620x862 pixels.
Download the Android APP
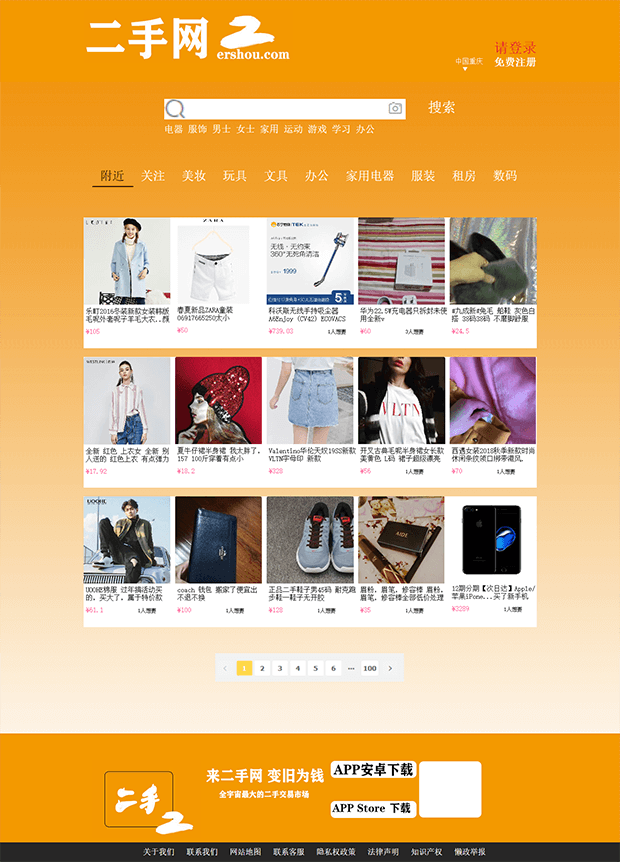[x=372, y=770]
